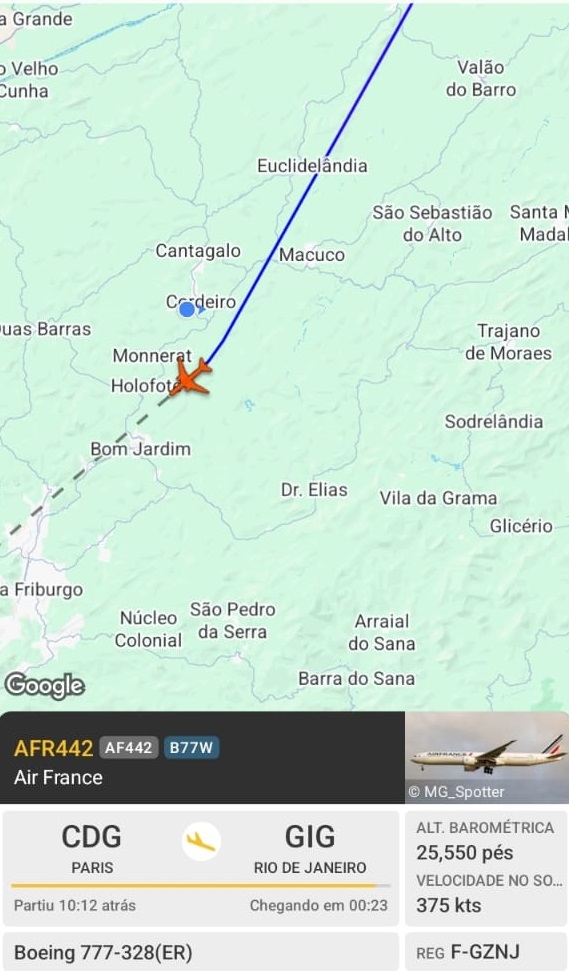Tap the blue location dot near Cordeiro
Screen dimensions: 569x971
pyautogui.click(x=187, y=310)
